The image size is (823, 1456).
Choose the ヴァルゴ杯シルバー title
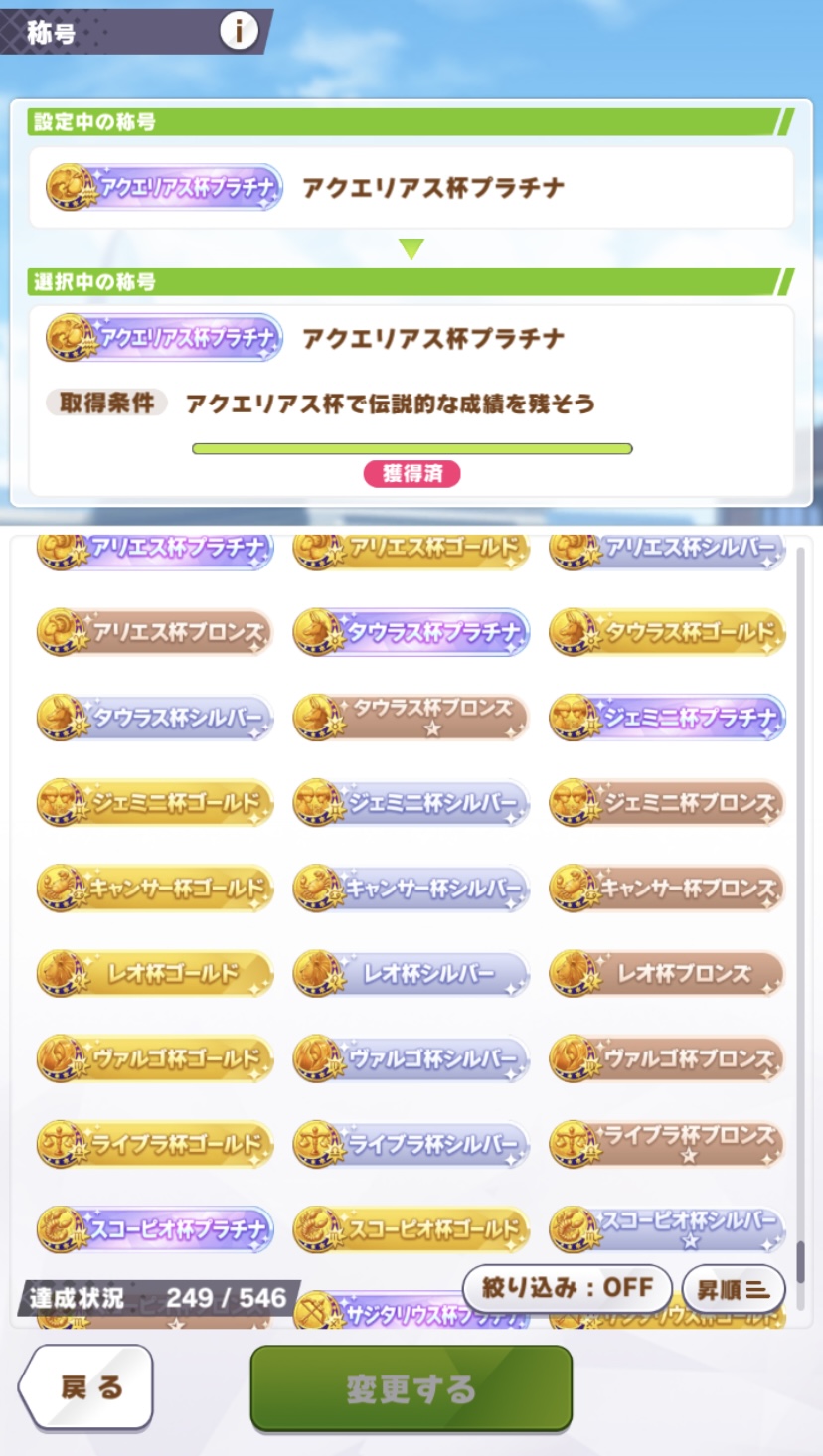click(411, 1059)
